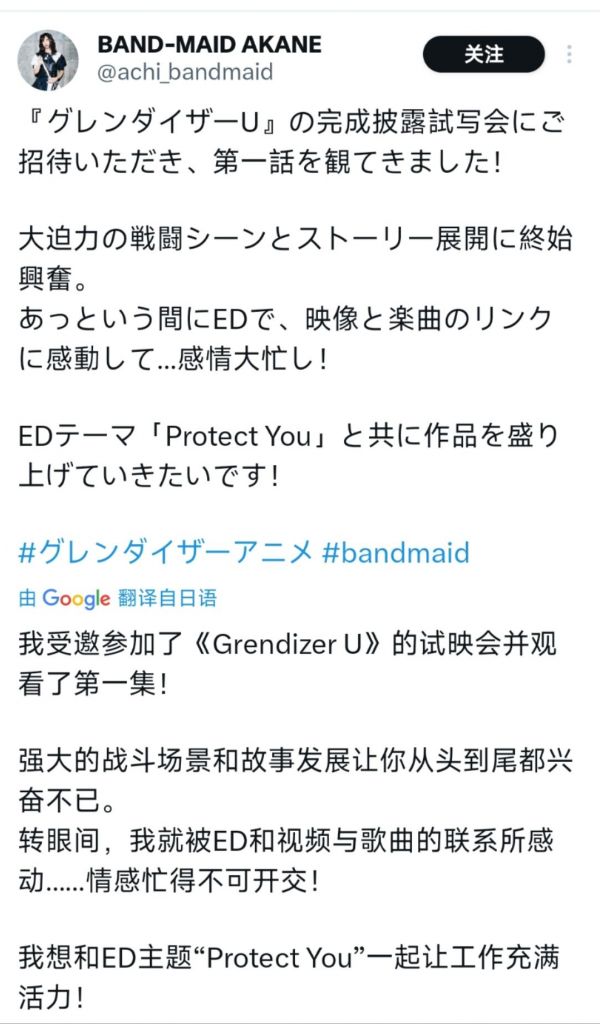
Task: Open the @achi_bandmaid account handle
Action: (185, 72)
